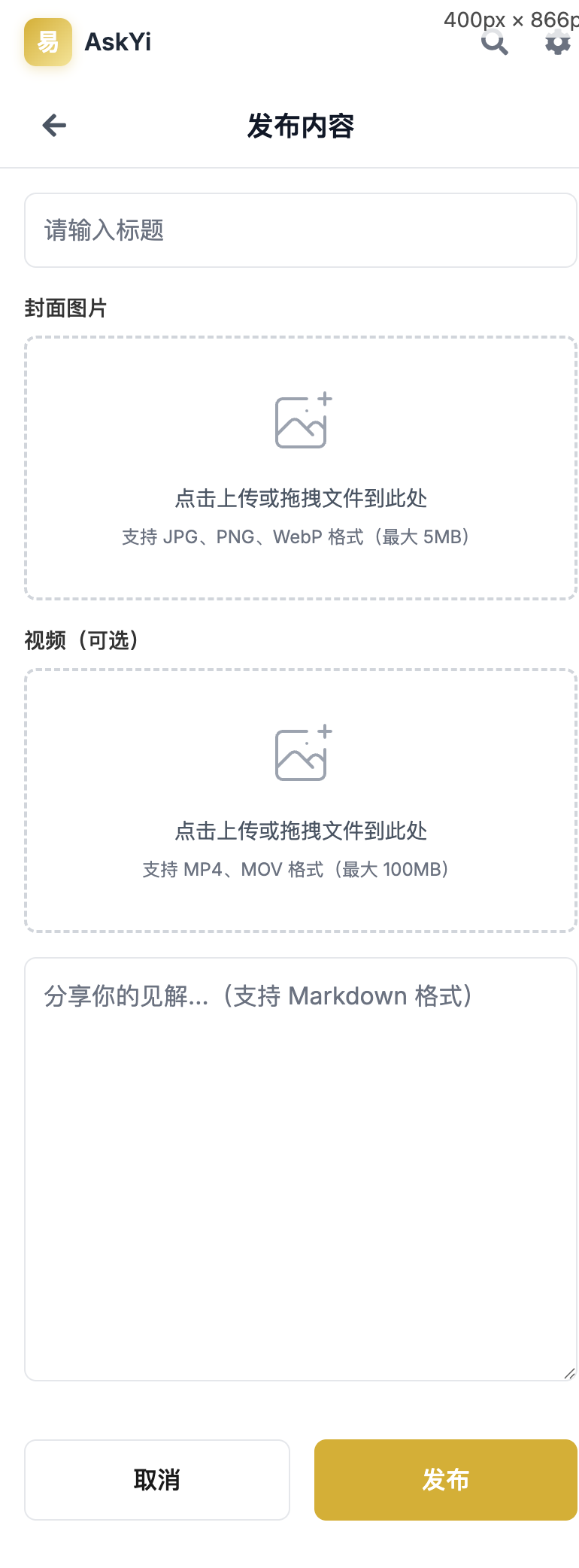Upload a cover image (封面图片)
Screen dimensions: 579x1568
(x=301, y=468)
